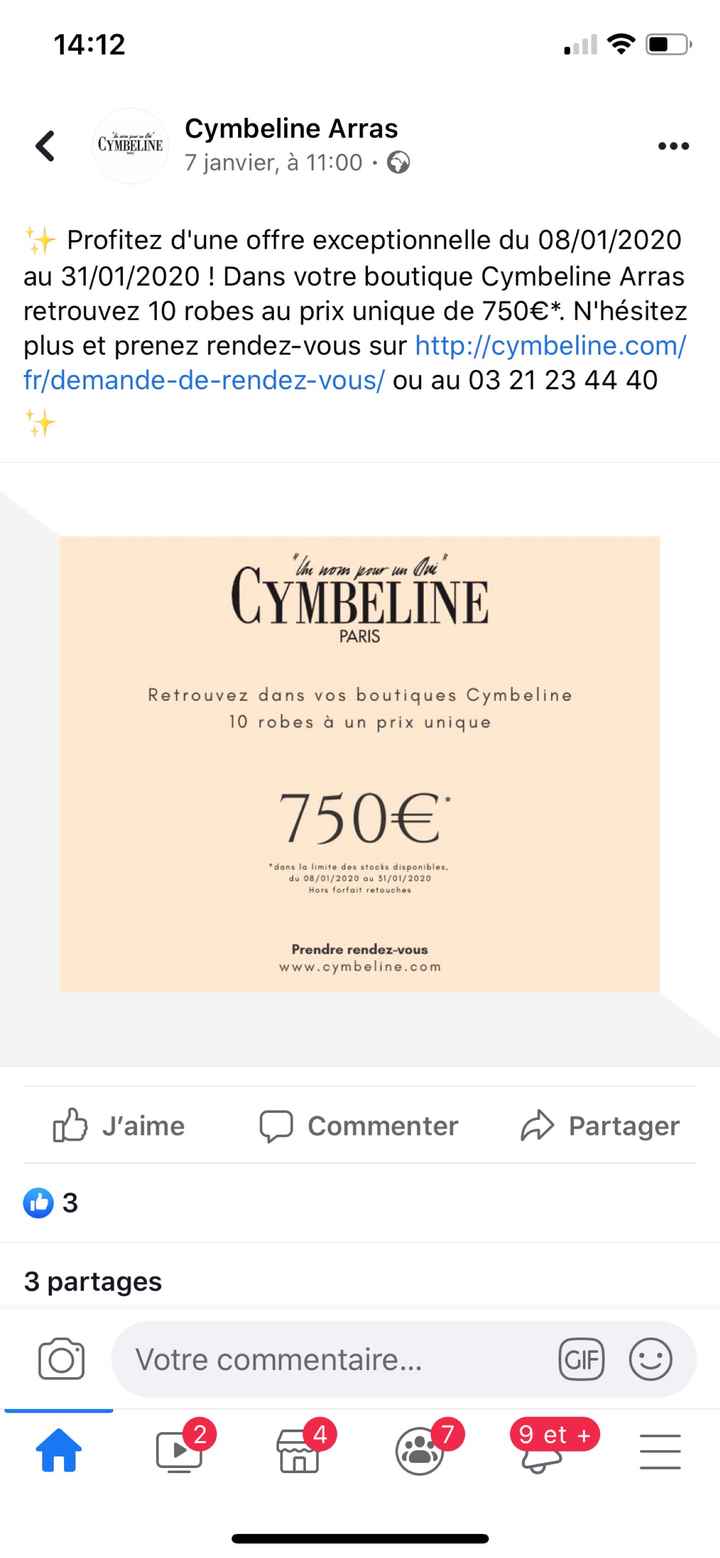Screen dimensions: 720x1558
Task: Return to the Home news feed
Action: coord(59,1452)
